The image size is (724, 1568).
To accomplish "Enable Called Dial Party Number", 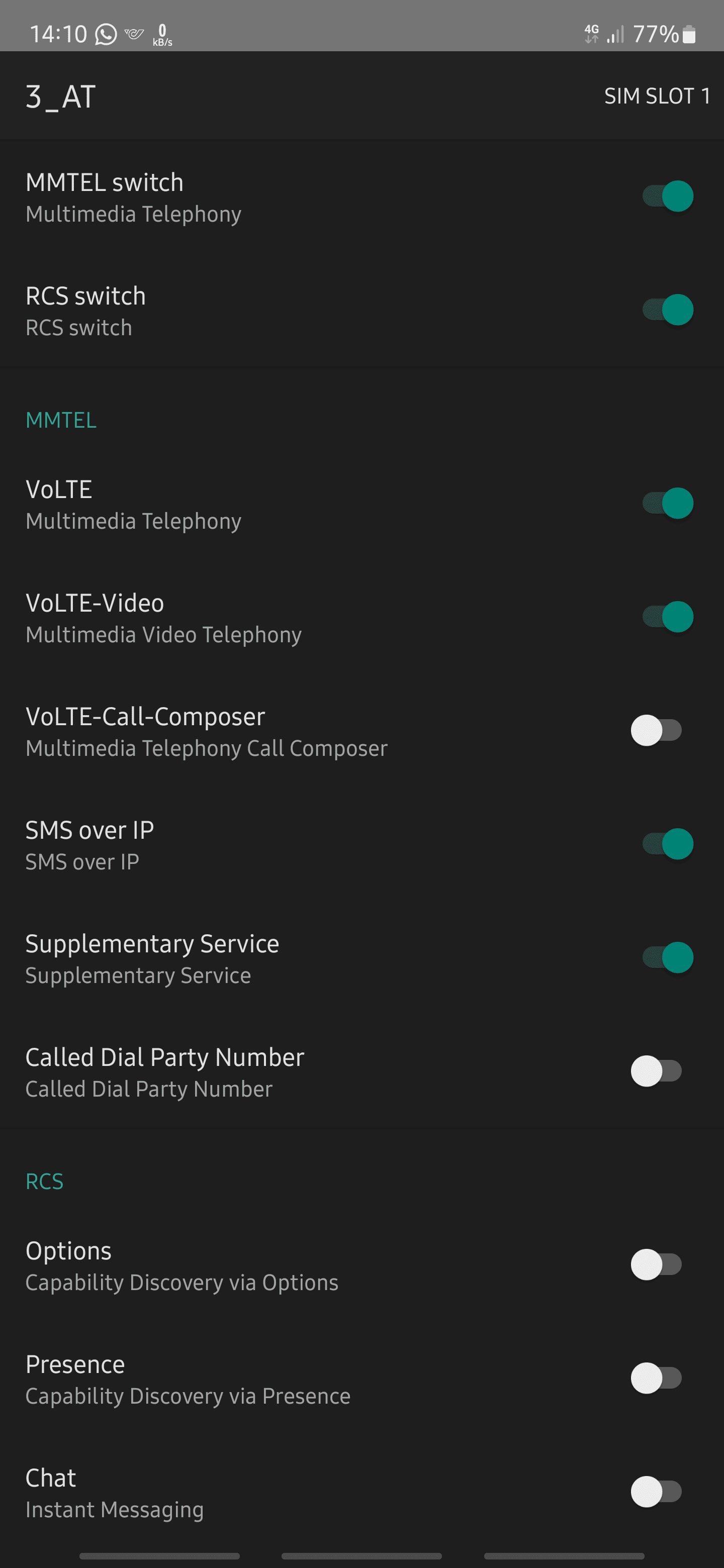I will (656, 1071).
